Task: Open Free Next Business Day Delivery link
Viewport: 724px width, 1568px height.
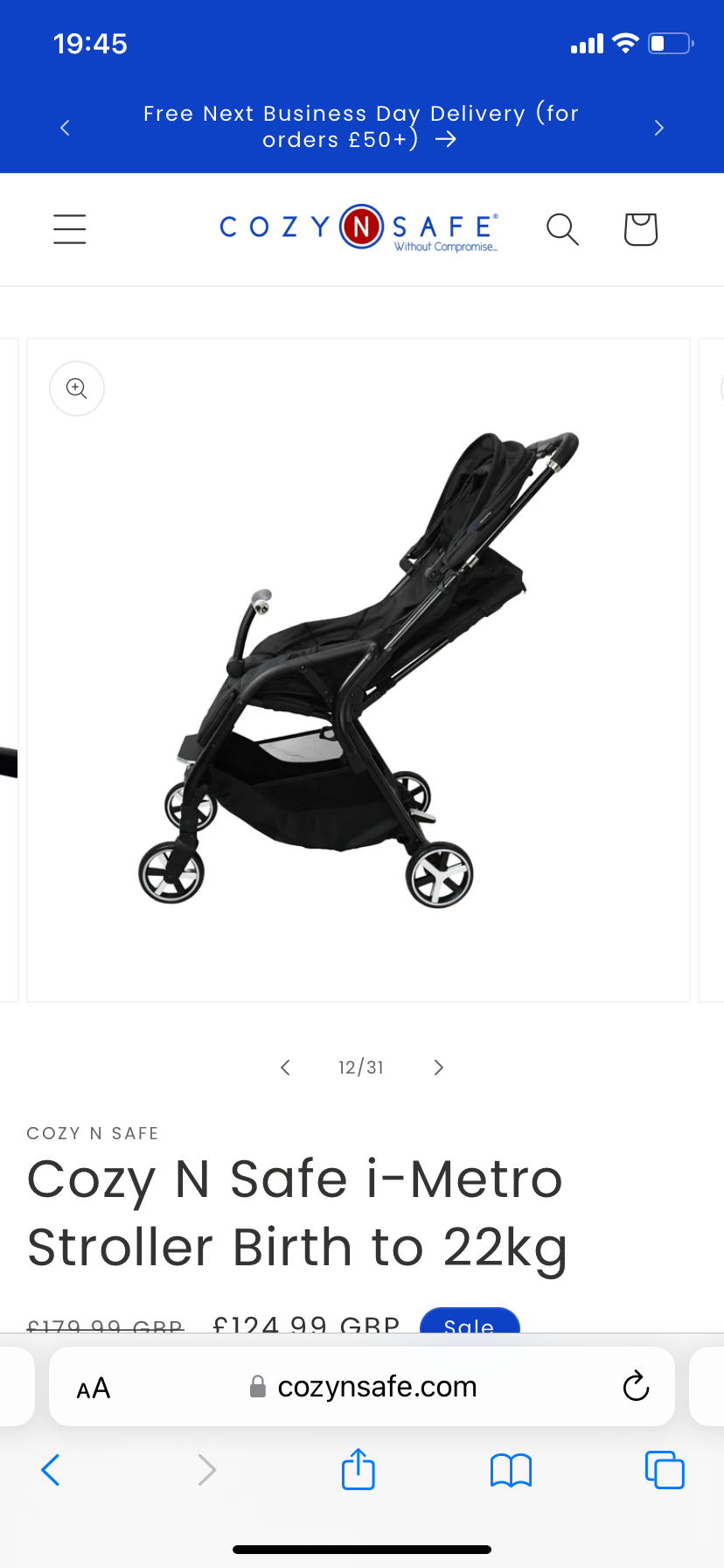Action: pyautogui.click(x=360, y=127)
